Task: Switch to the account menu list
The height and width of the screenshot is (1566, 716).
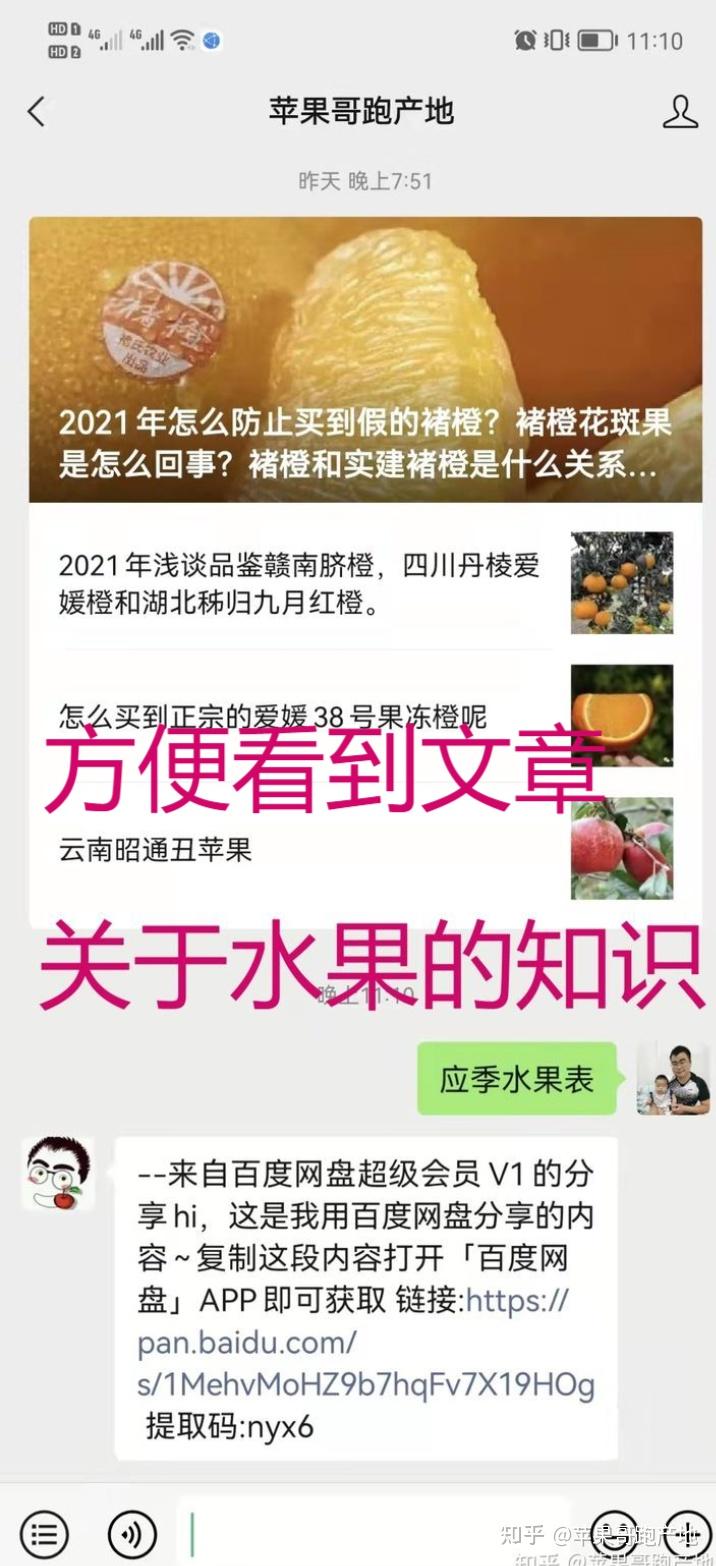Action: click(44, 1534)
